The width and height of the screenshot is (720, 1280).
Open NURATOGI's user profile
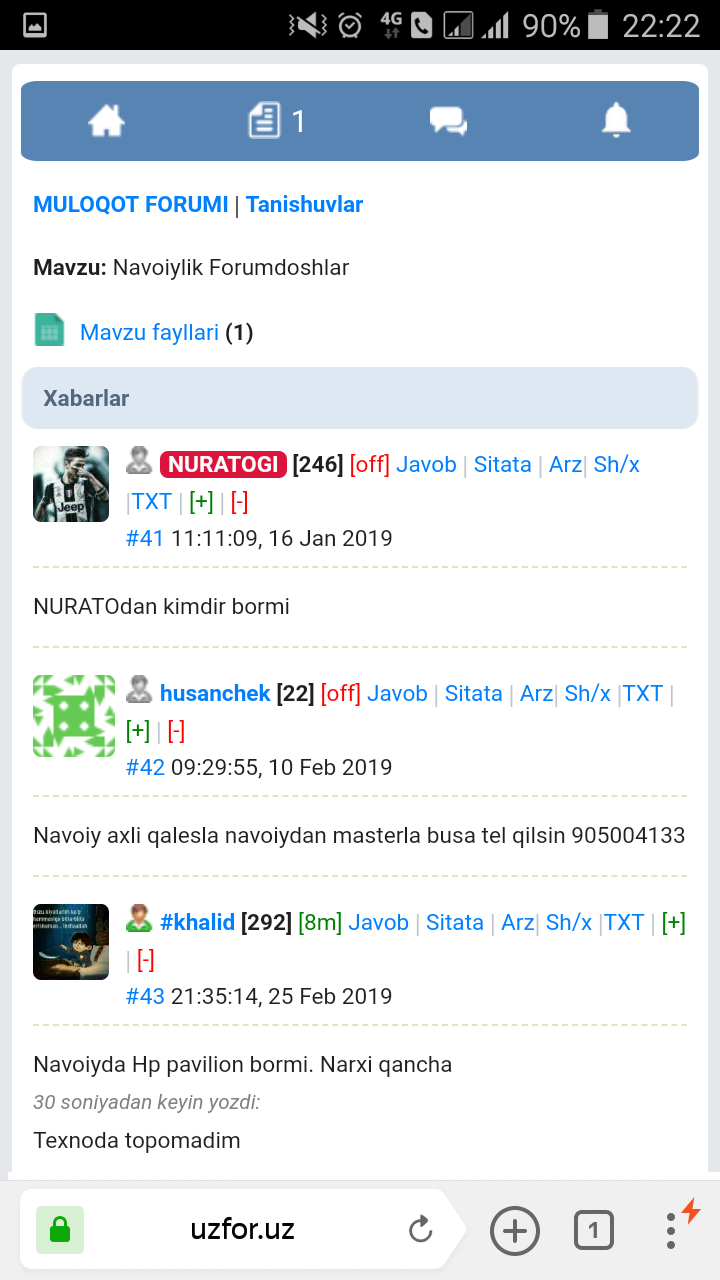[223, 464]
